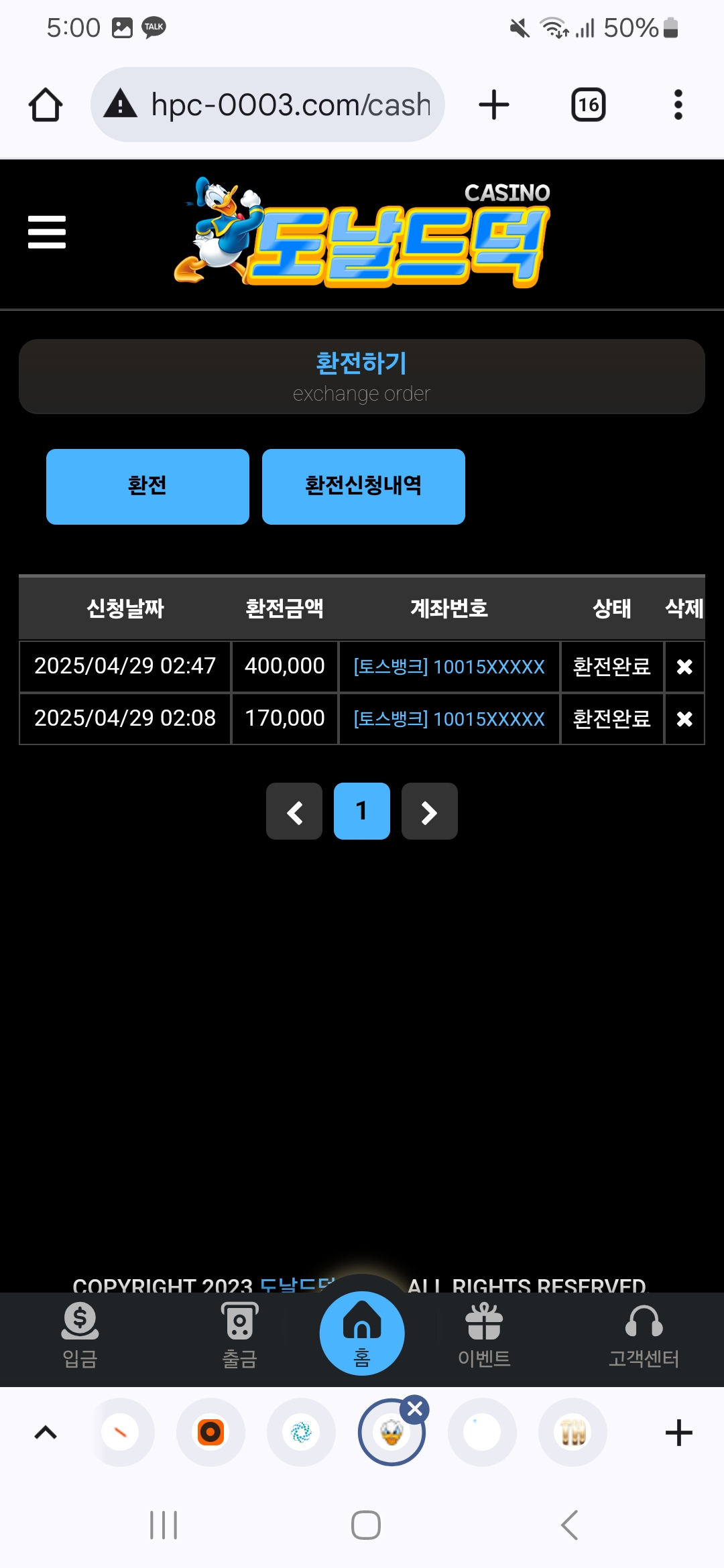Open the hamburger drawer menu
This screenshot has width=724, height=1568.
point(47,232)
